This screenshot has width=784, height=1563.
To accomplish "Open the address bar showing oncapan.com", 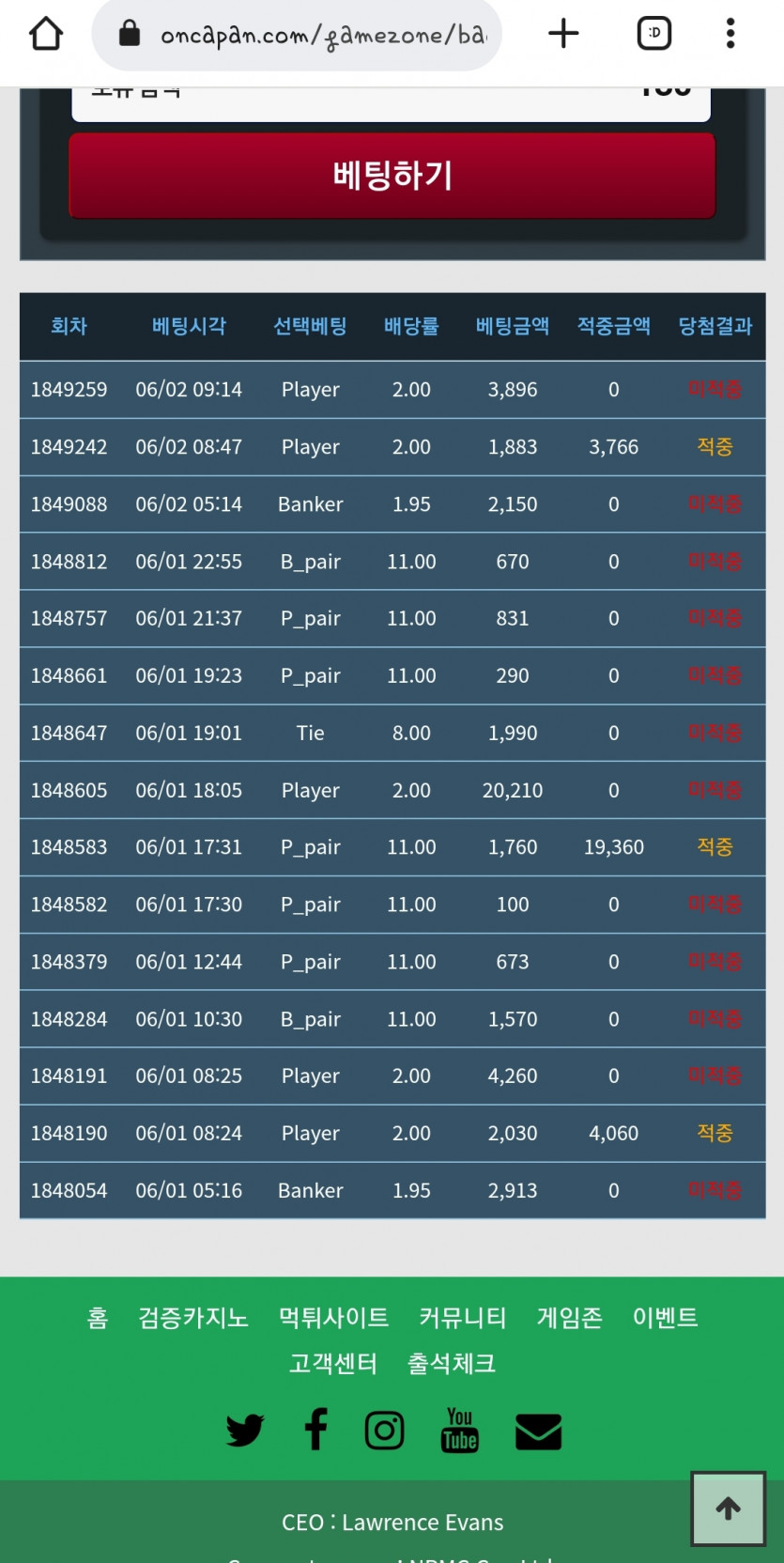I will pyautogui.click(x=297, y=35).
